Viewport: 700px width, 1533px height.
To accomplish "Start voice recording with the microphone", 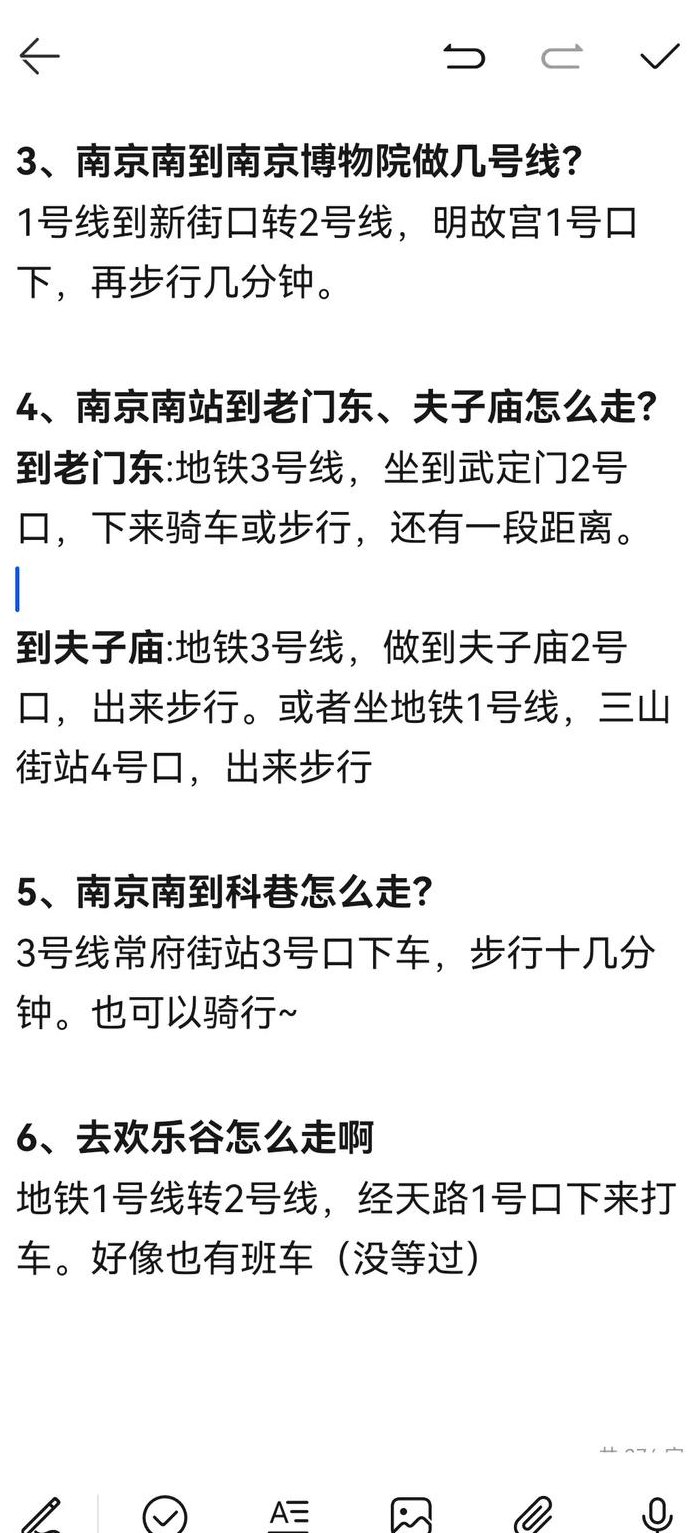I will 657,1516.
